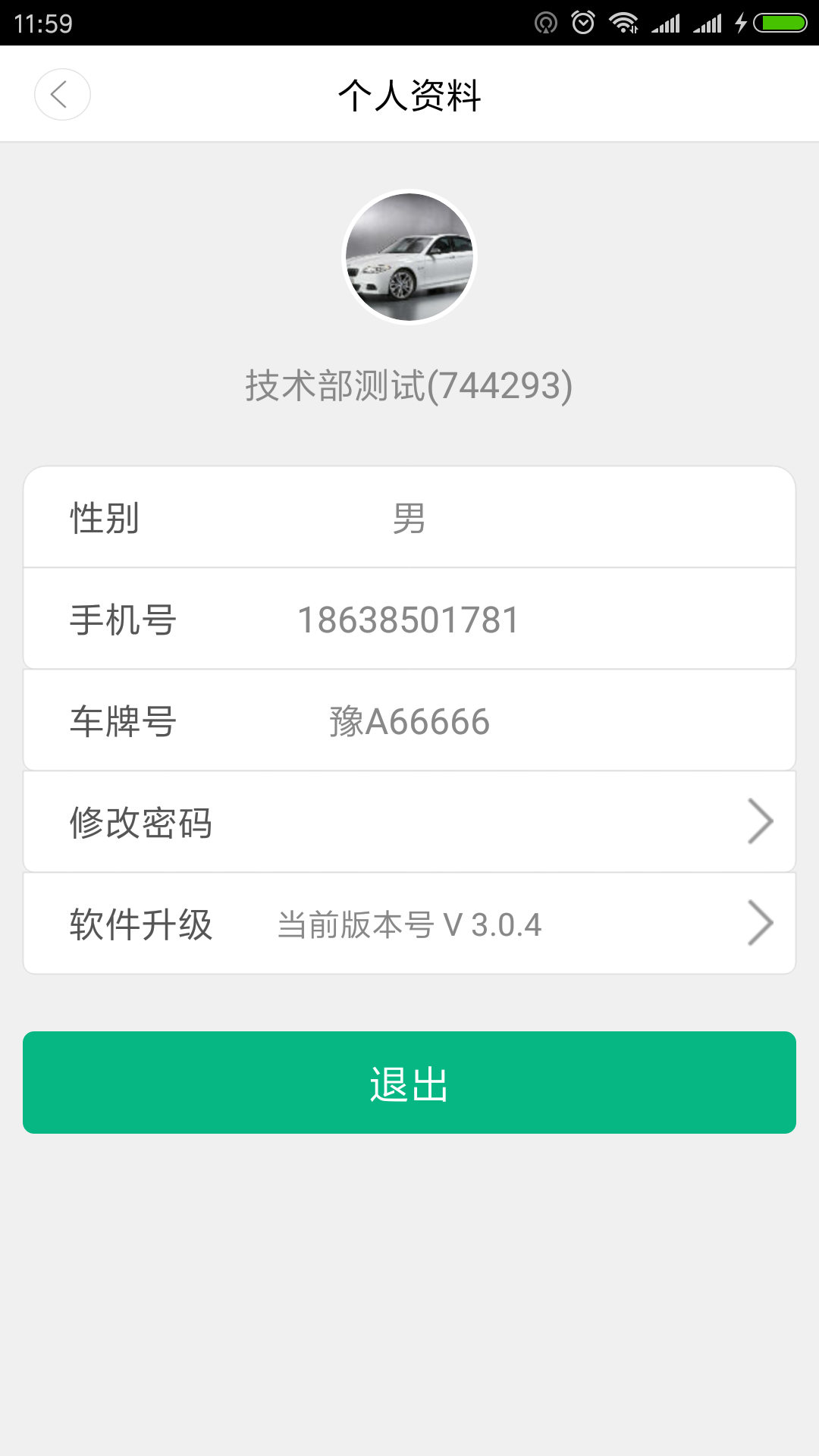Screen dimensions: 819x1456
Task: Tap the second SIM signal strength icon
Action: (708, 21)
